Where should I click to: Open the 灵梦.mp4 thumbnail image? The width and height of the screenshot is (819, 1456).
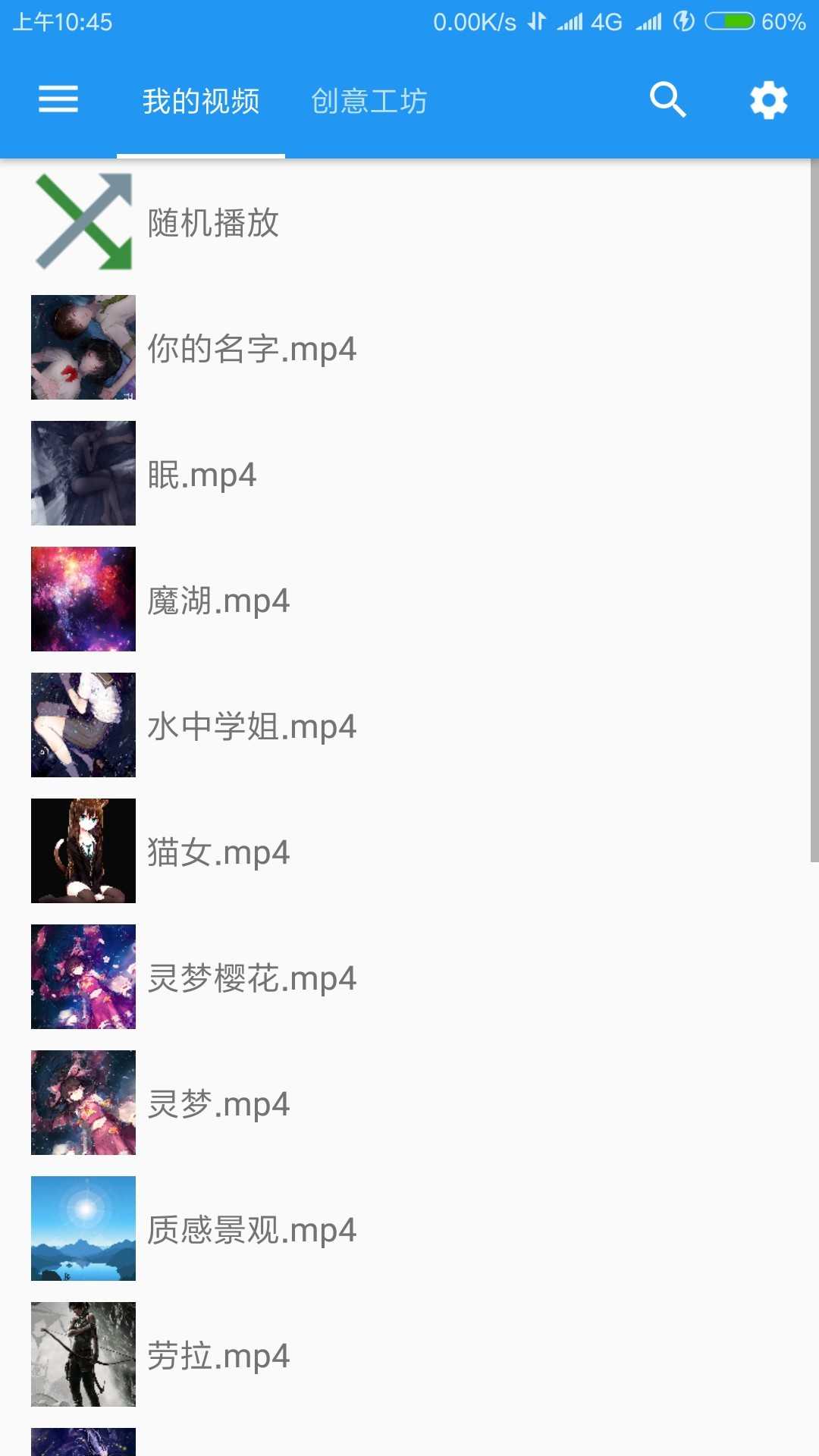[x=83, y=1102]
